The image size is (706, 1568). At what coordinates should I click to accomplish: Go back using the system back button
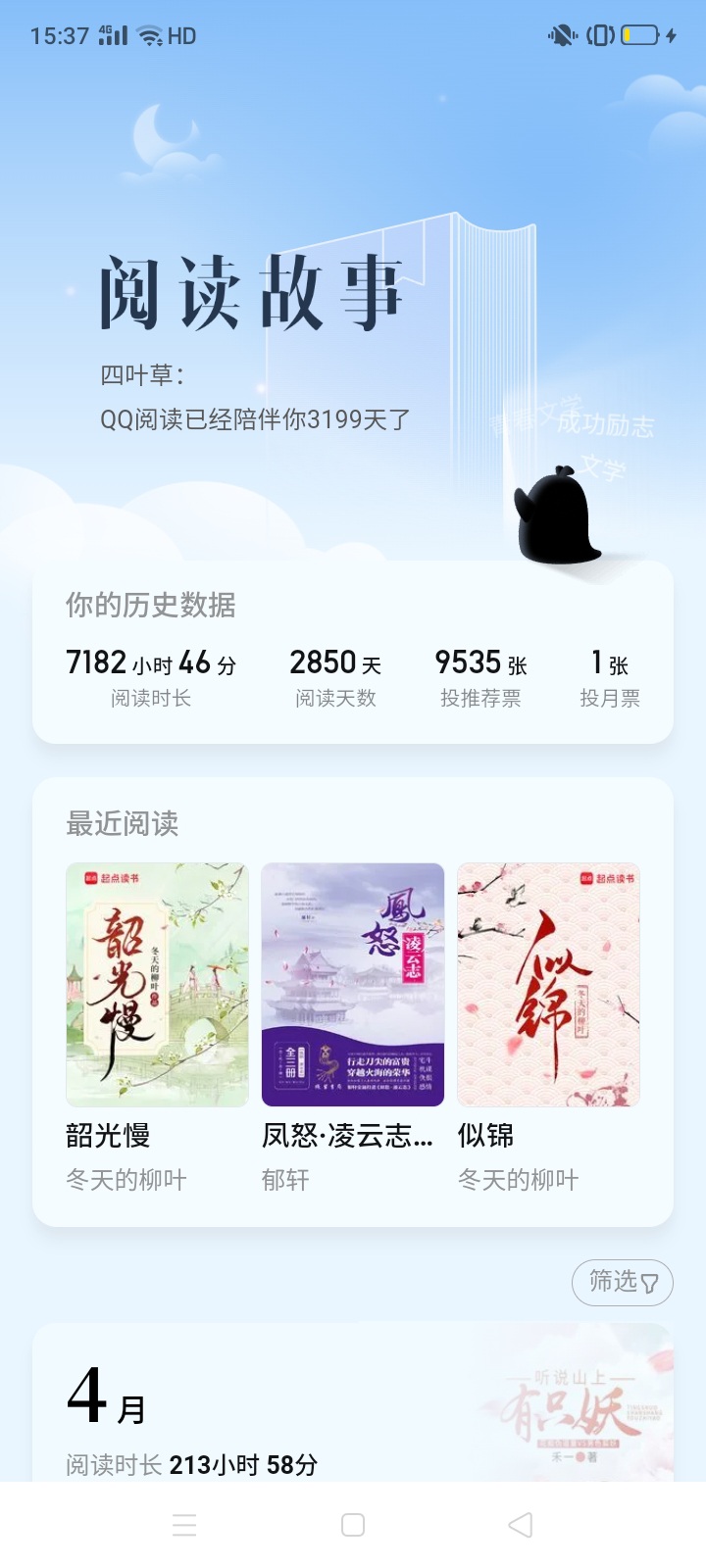[521, 1525]
